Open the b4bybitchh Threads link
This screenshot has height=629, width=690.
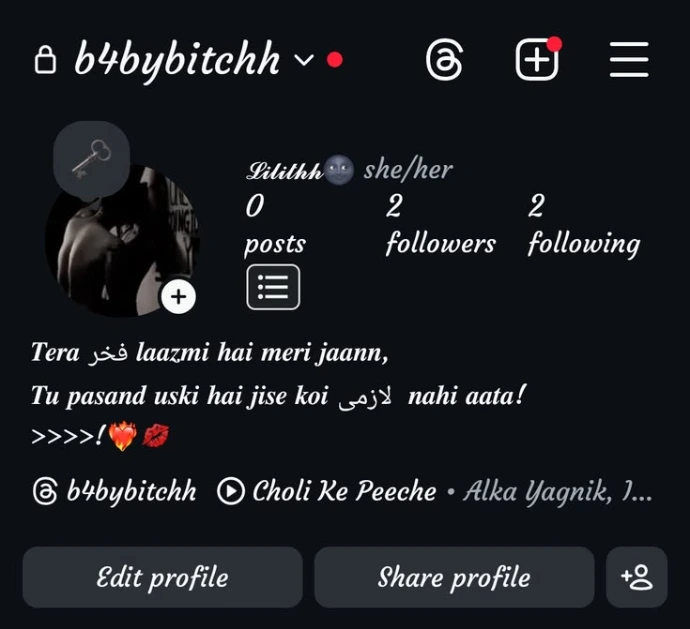[115, 491]
